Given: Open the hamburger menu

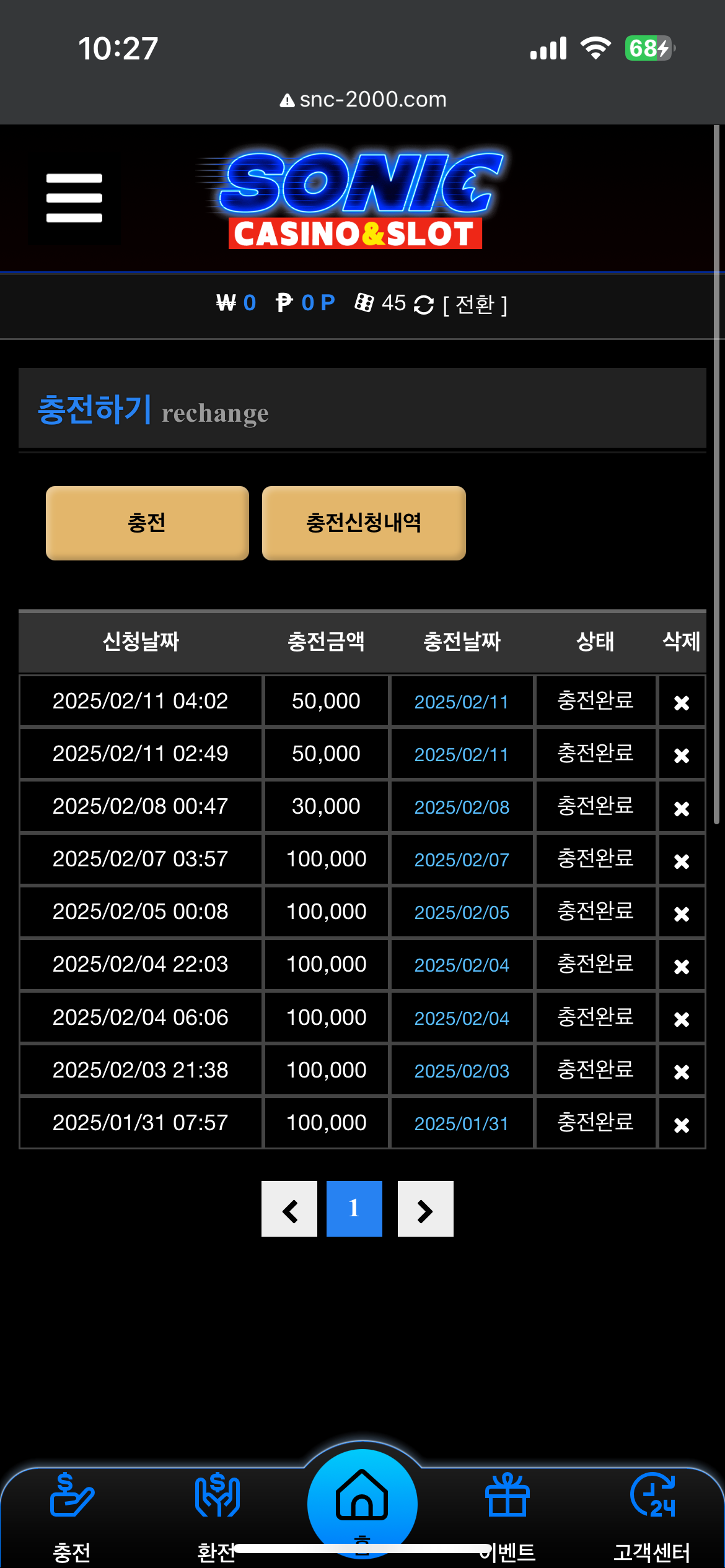Looking at the screenshot, I should point(74,198).
